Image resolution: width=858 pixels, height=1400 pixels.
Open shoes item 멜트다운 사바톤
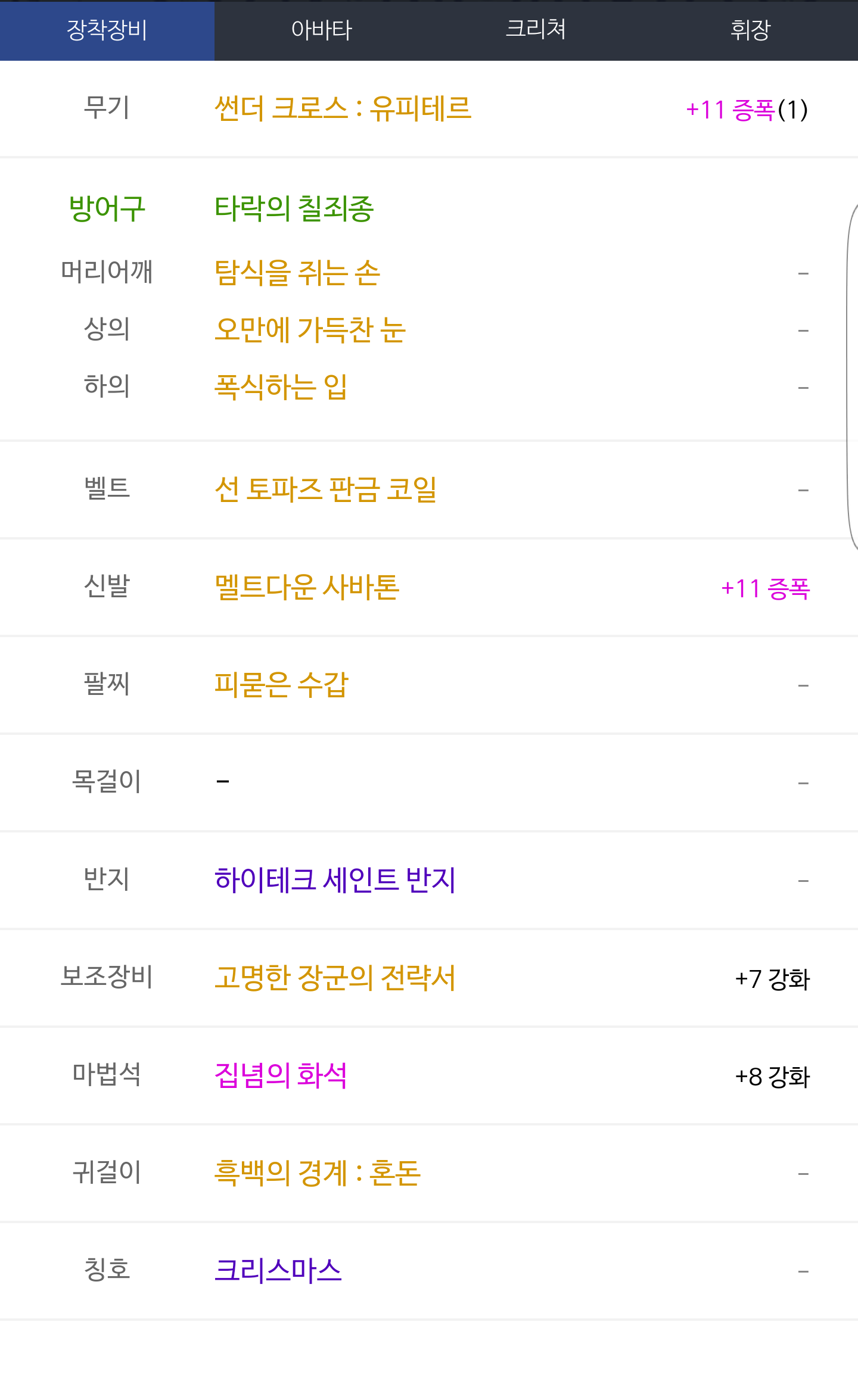tap(307, 587)
